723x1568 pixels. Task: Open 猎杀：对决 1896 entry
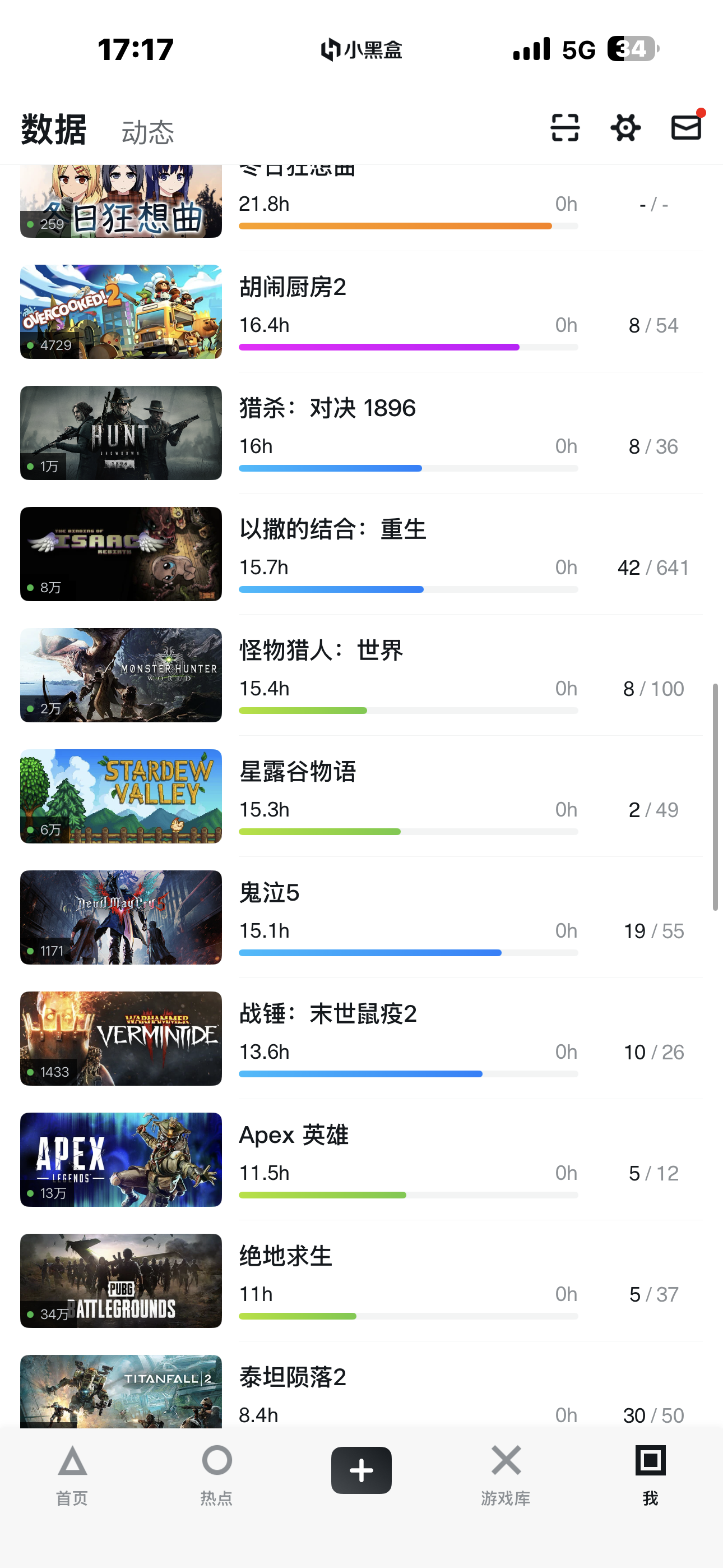[361, 433]
